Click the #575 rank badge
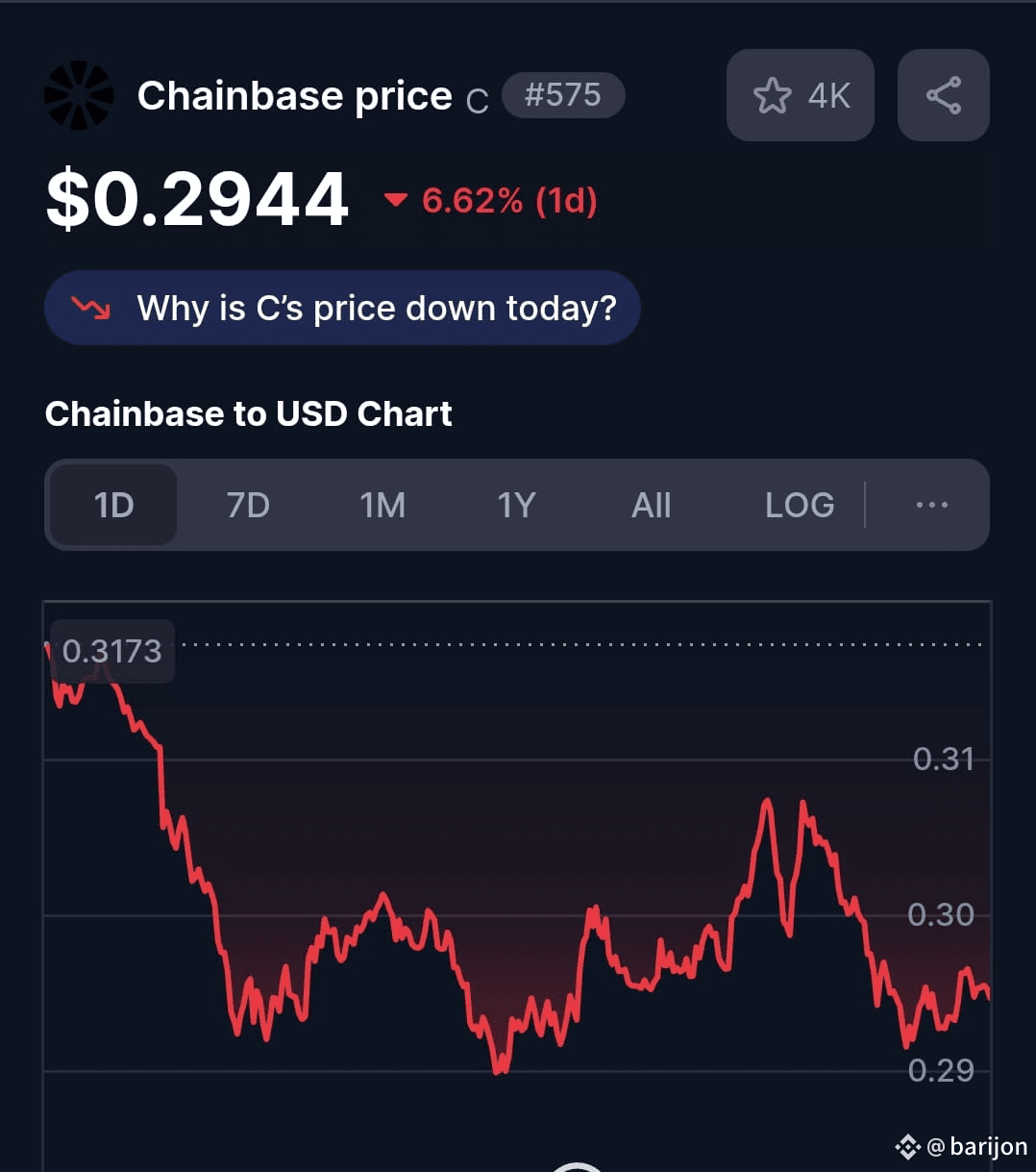 [563, 95]
